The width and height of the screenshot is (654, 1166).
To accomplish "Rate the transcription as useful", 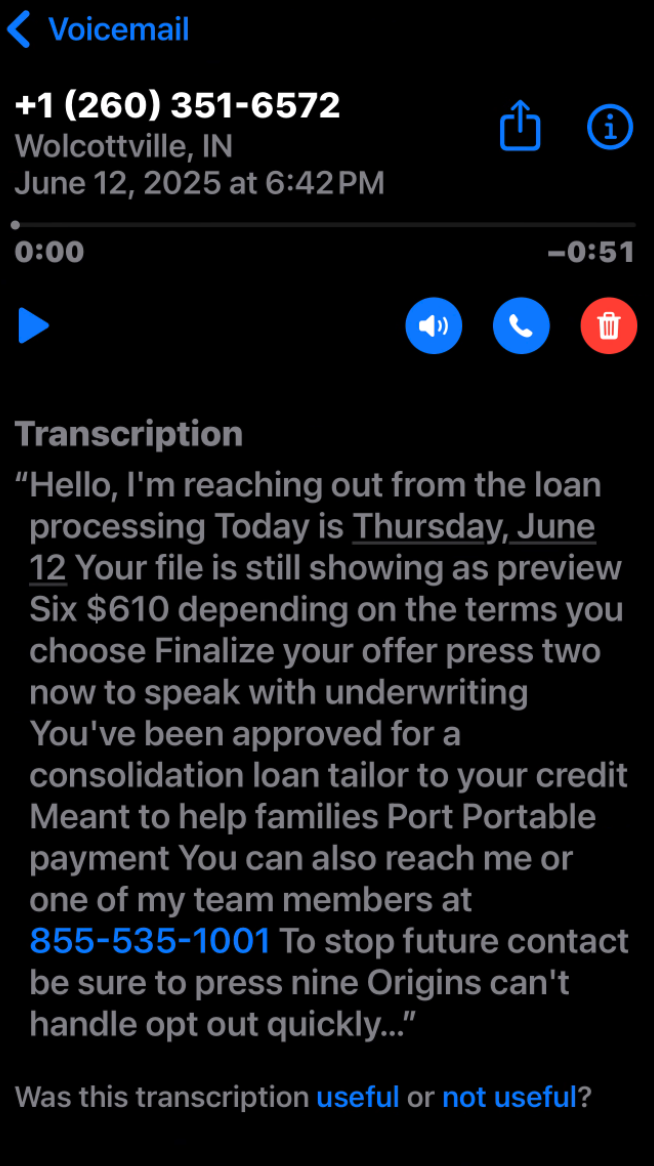I will pos(358,1097).
